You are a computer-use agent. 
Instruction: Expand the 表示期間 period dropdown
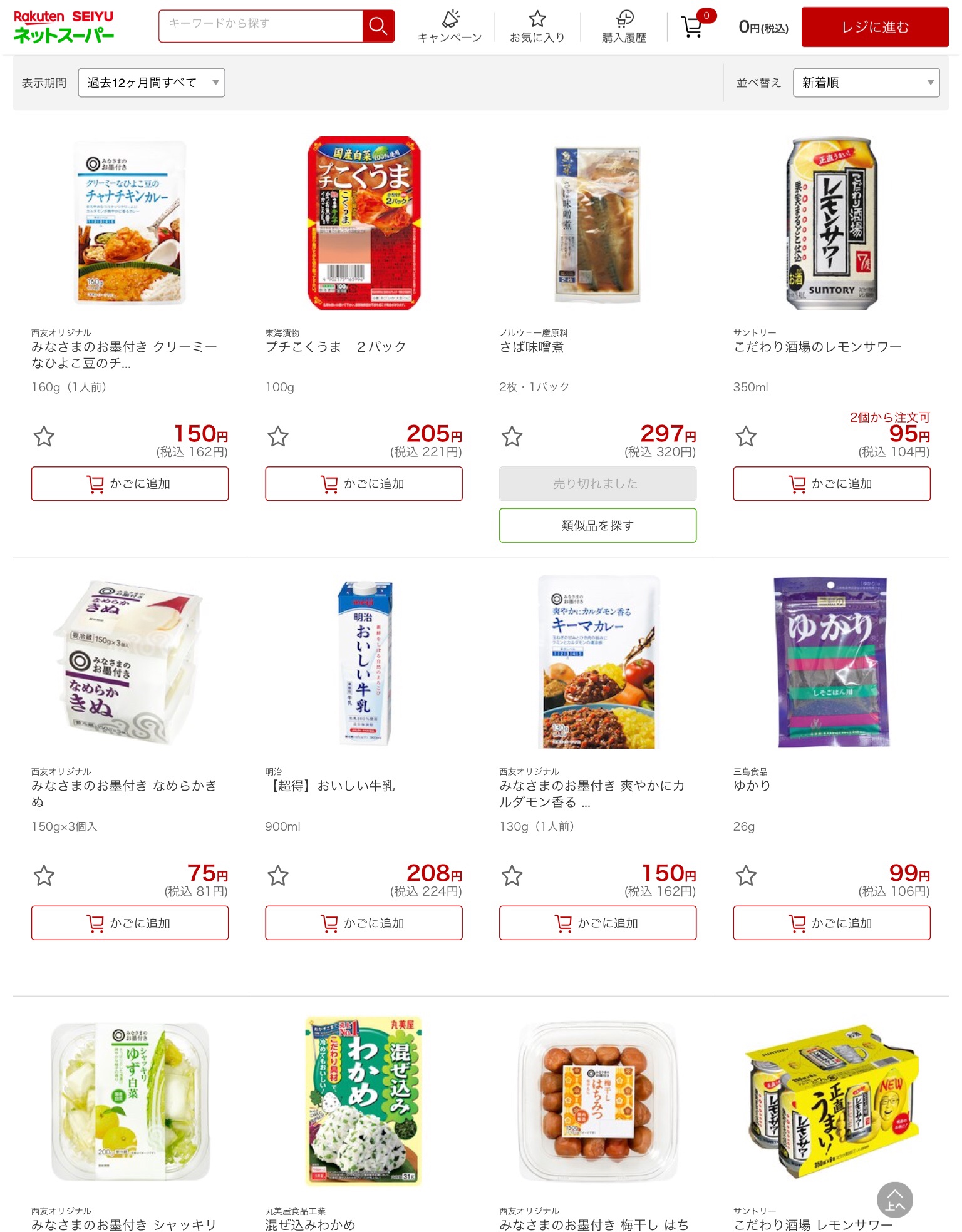coord(152,83)
